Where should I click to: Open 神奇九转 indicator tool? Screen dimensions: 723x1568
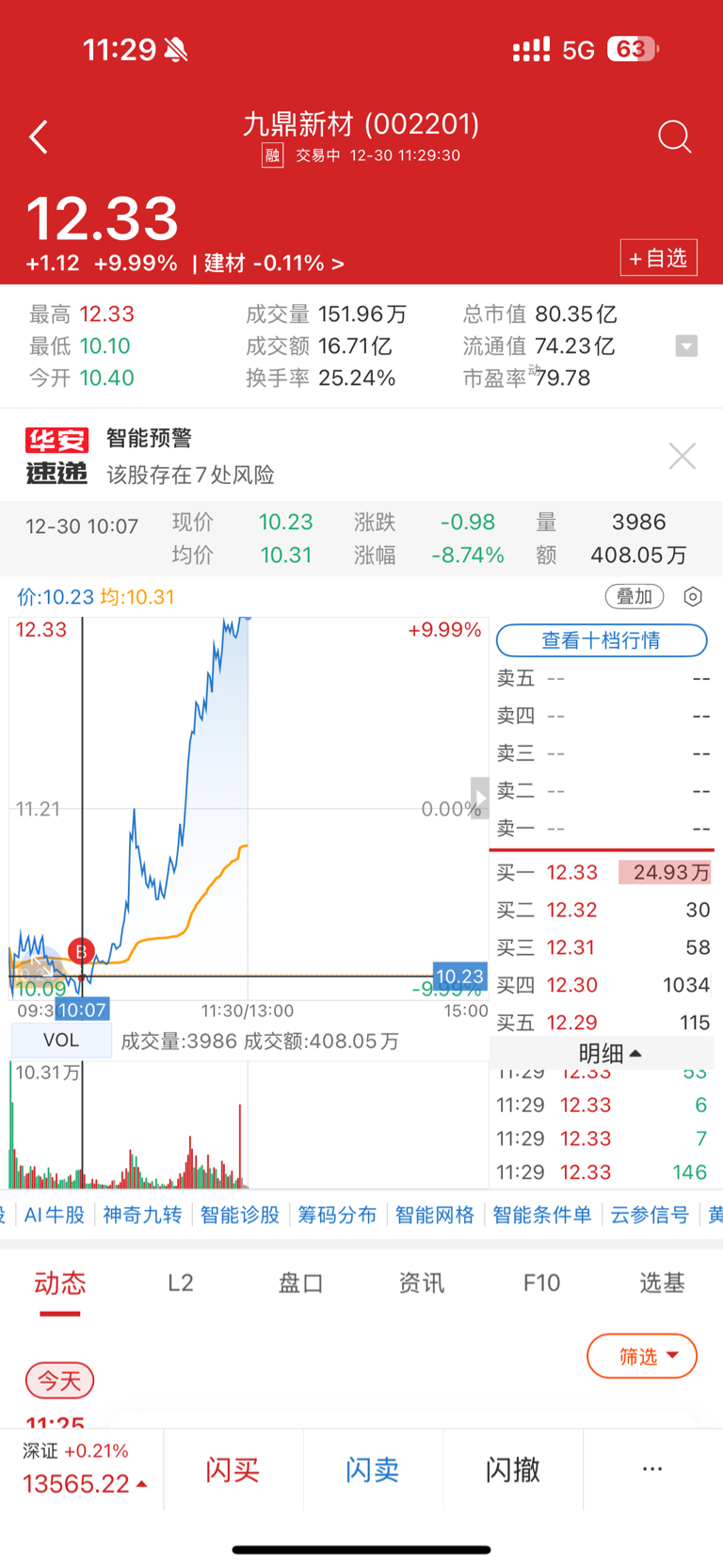click(x=142, y=1215)
